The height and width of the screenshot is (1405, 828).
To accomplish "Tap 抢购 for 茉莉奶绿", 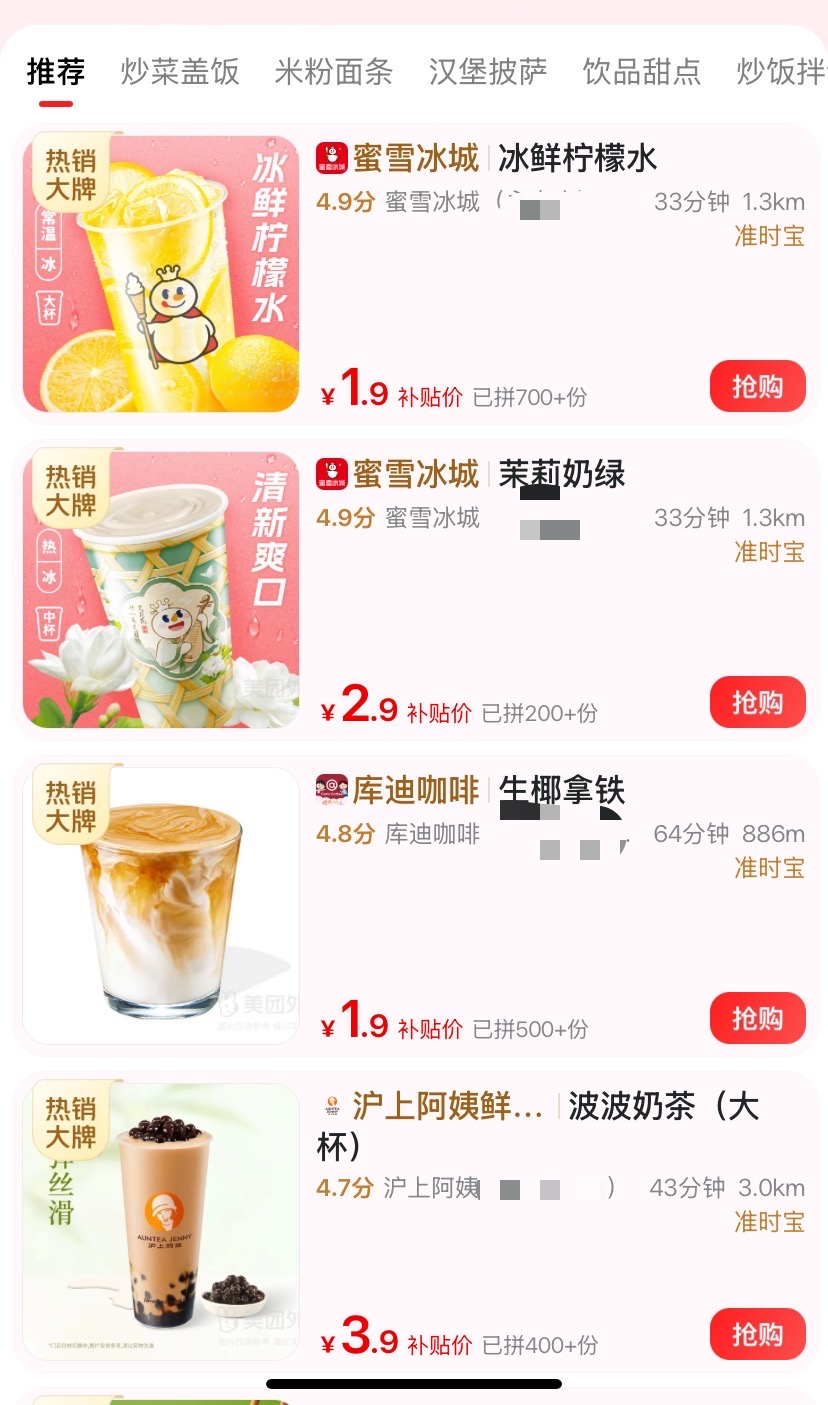I will tap(758, 702).
